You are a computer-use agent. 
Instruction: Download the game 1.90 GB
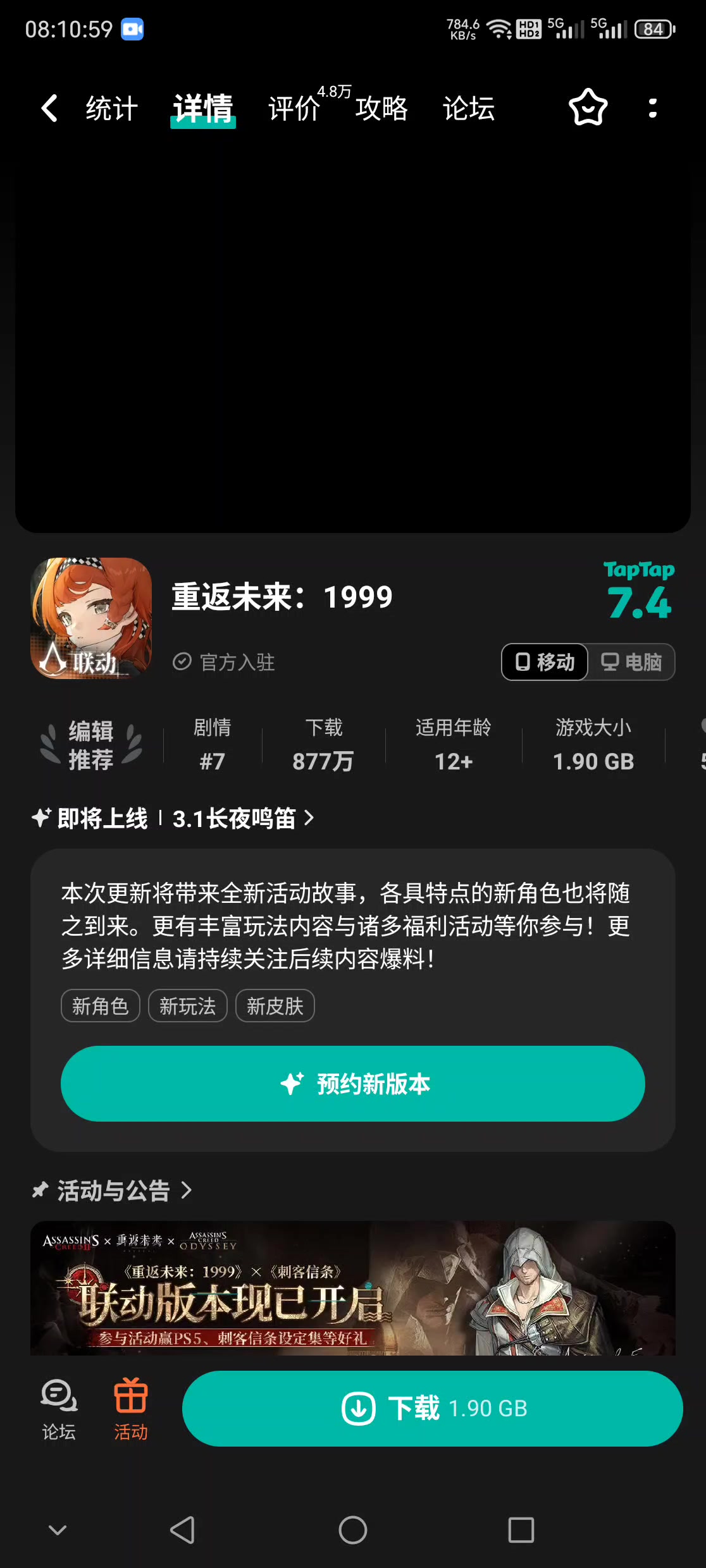[433, 1409]
